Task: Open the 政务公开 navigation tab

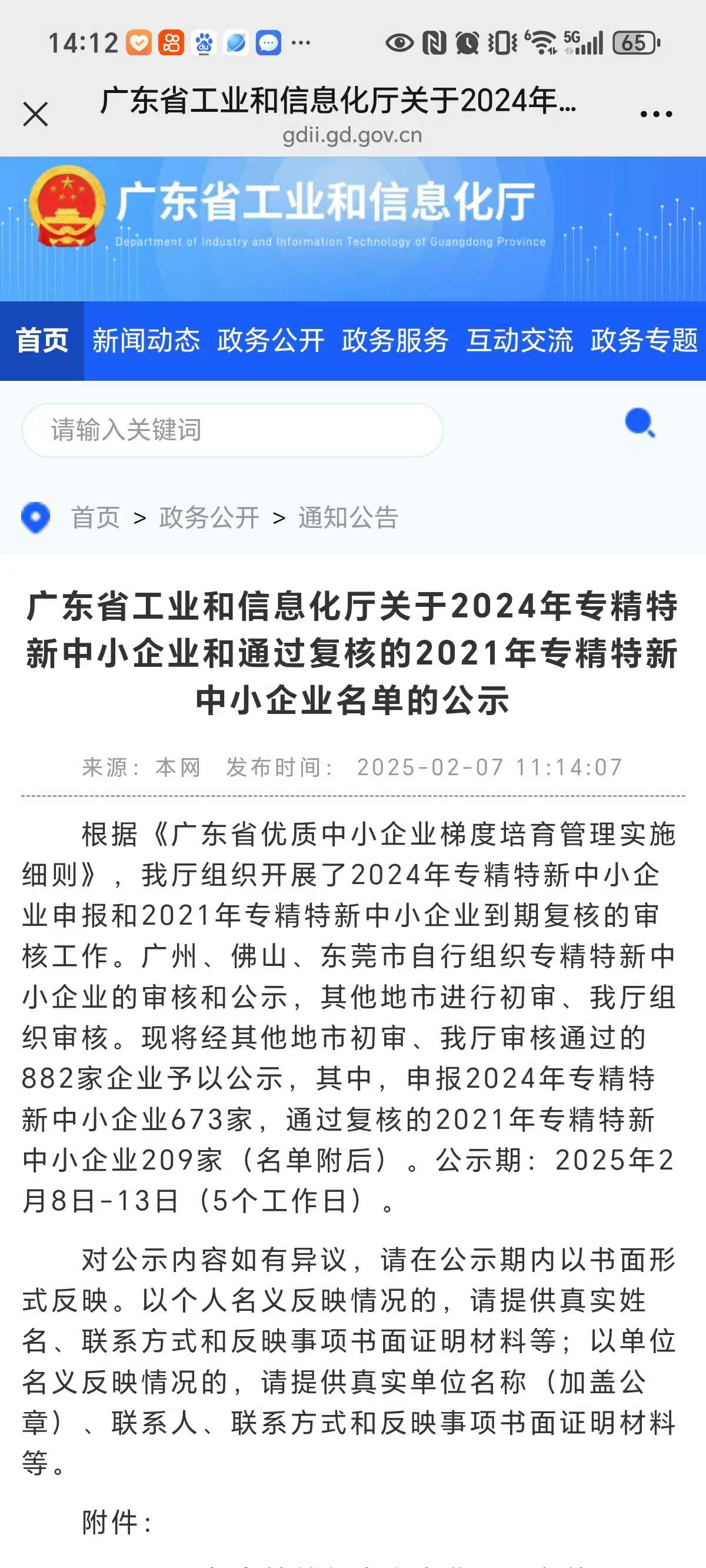Action: click(x=270, y=340)
